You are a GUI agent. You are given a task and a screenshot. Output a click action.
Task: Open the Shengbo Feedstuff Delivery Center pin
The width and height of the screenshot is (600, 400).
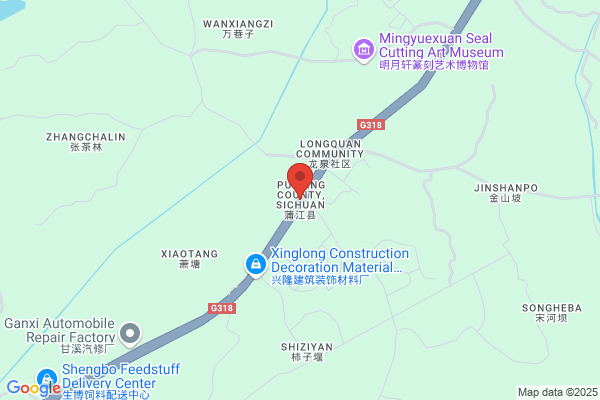point(47,379)
